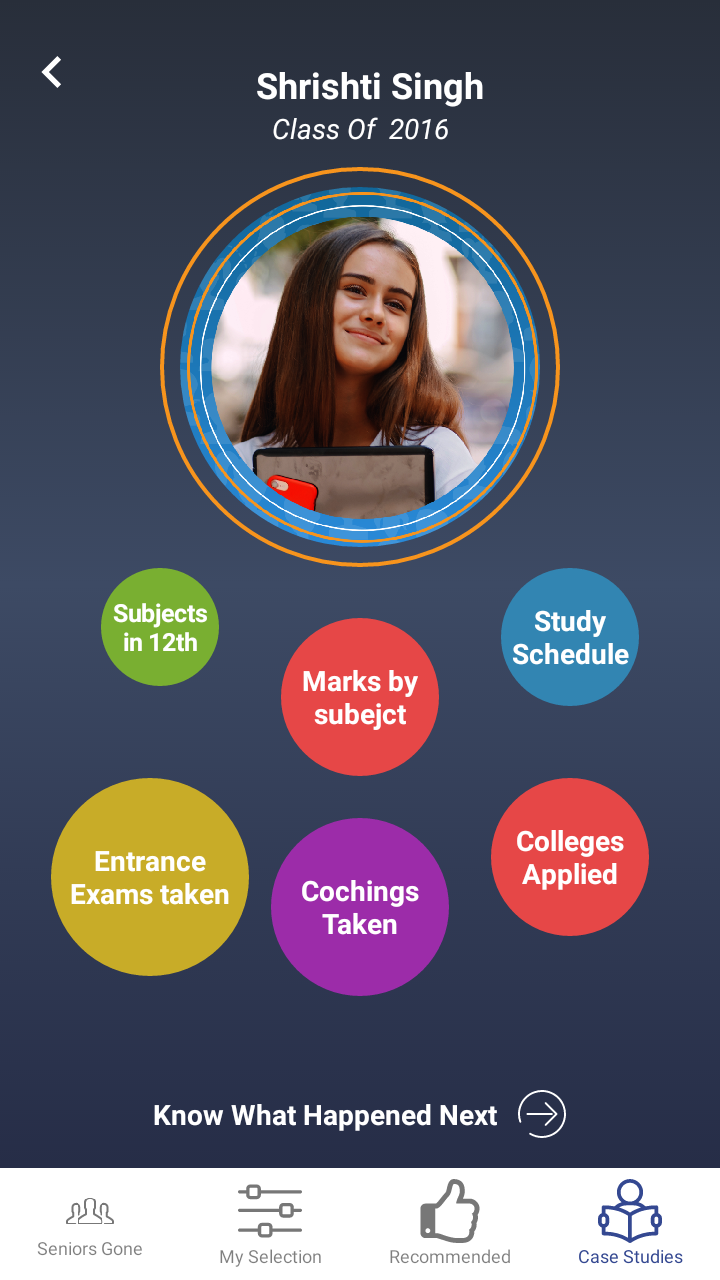Open the Colleges Applied bubble

(570, 857)
